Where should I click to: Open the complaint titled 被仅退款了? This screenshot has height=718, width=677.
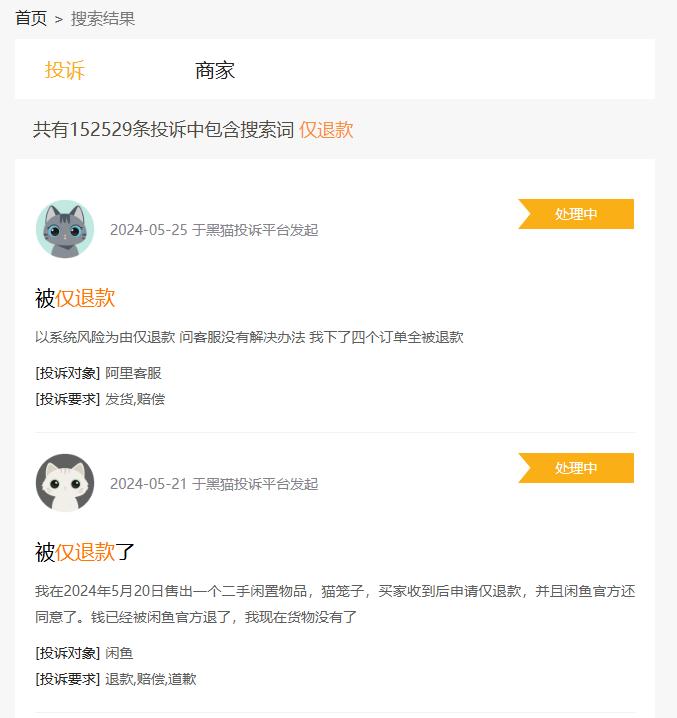coord(85,552)
